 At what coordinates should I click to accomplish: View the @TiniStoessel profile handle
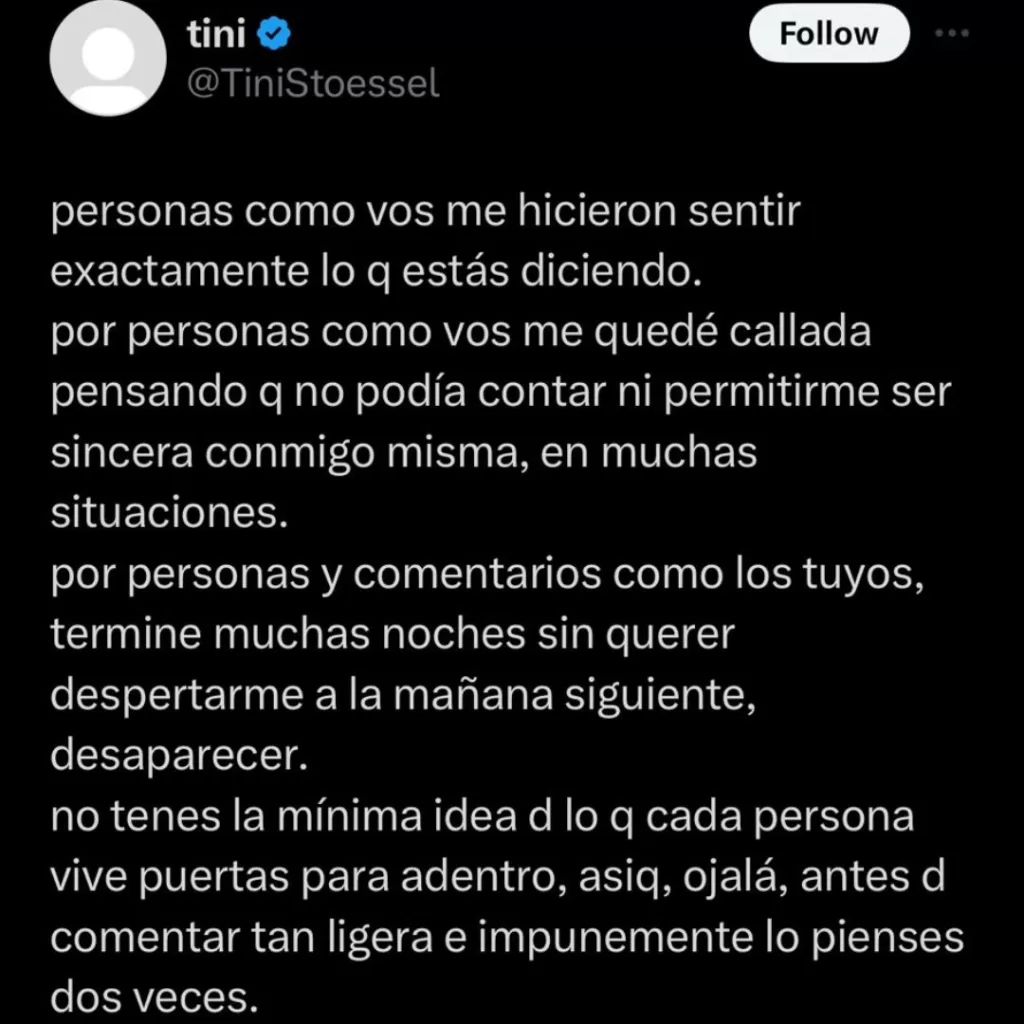click(x=313, y=84)
